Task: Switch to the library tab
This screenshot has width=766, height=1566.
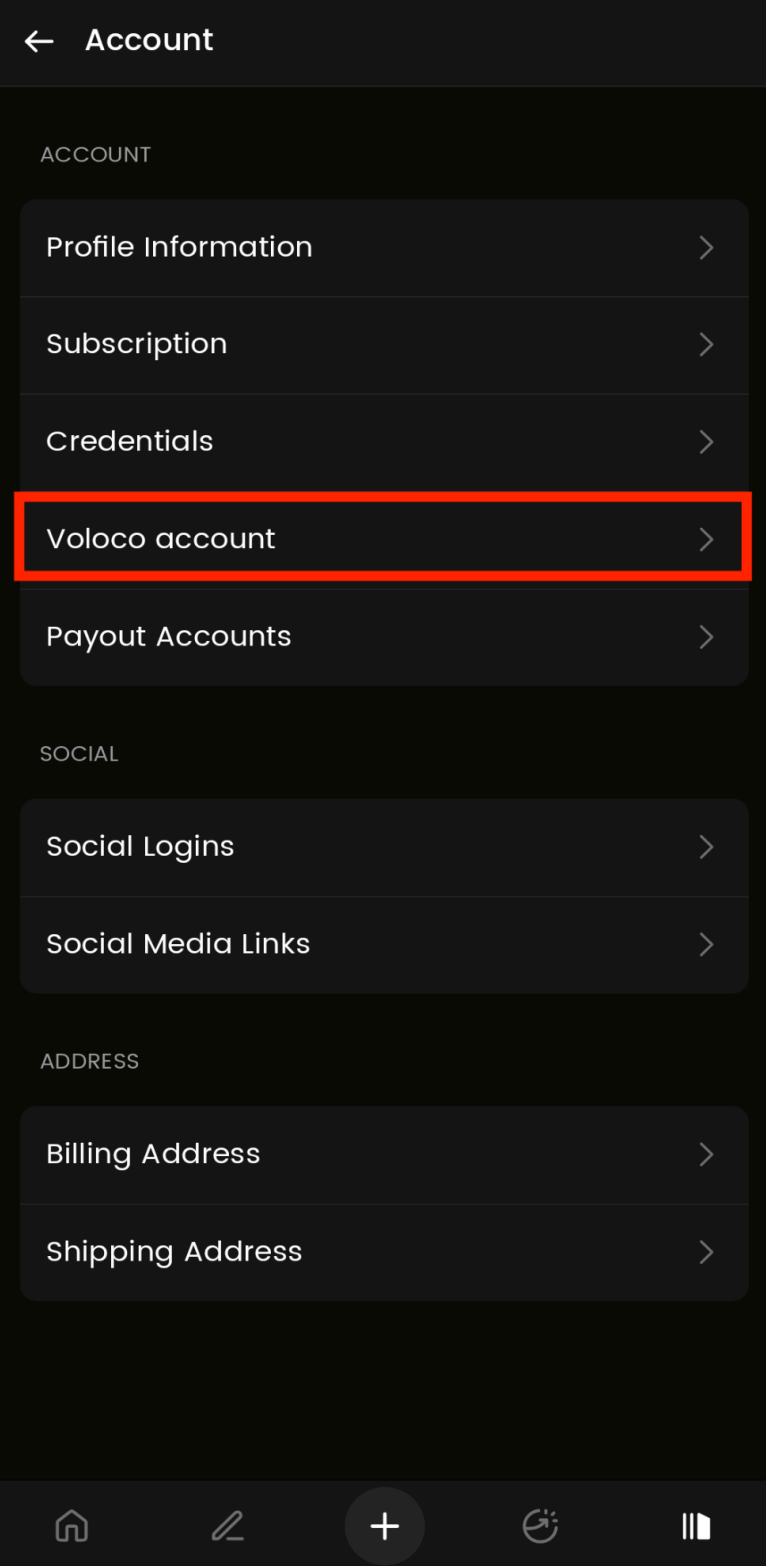Action: click(x=696, y=1526)
